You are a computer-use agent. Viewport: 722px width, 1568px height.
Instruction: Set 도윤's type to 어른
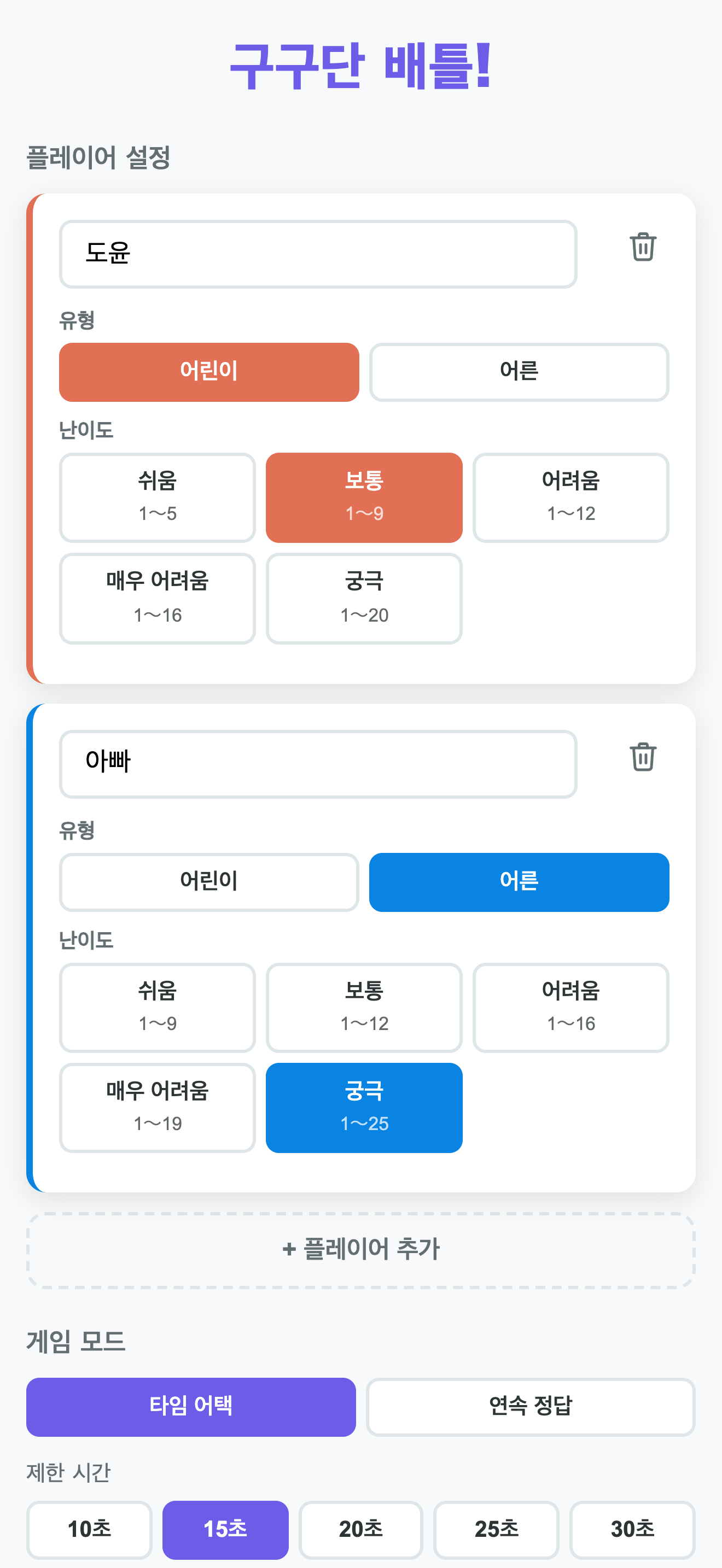tap(519, 372)
